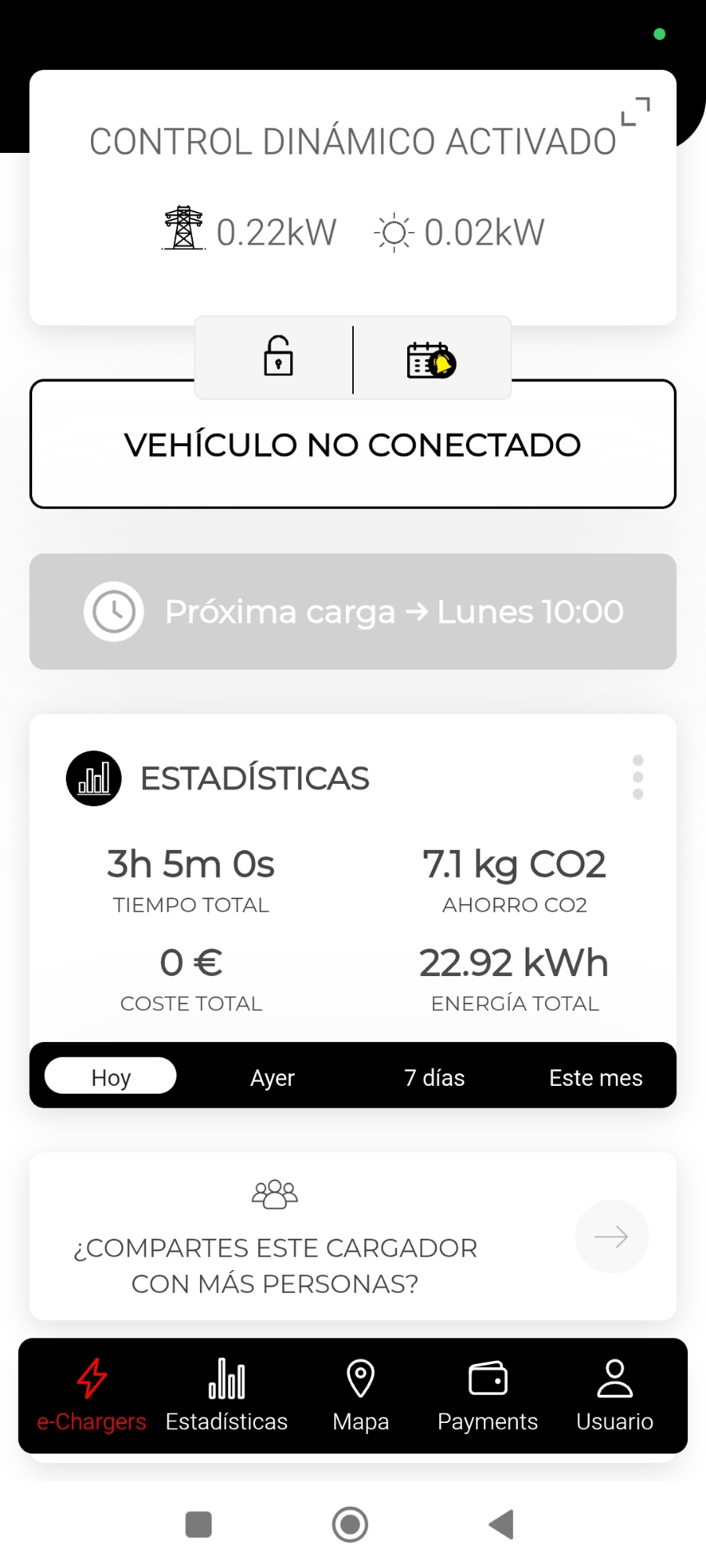Select the Hoy statistics period
This screenshot has width=706, height=1568.
(111, 1076)
